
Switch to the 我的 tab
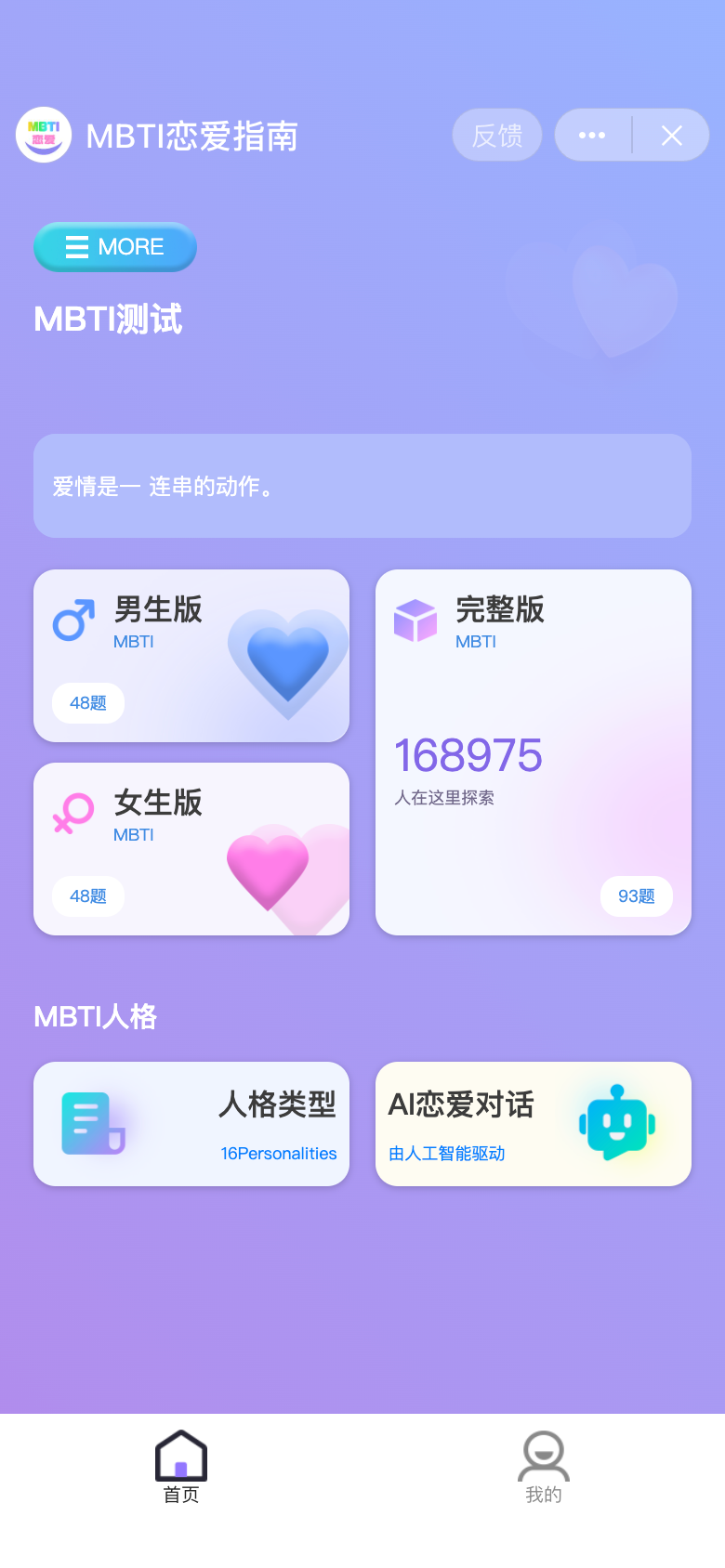pyautogui.click(x=544, y=1467)
